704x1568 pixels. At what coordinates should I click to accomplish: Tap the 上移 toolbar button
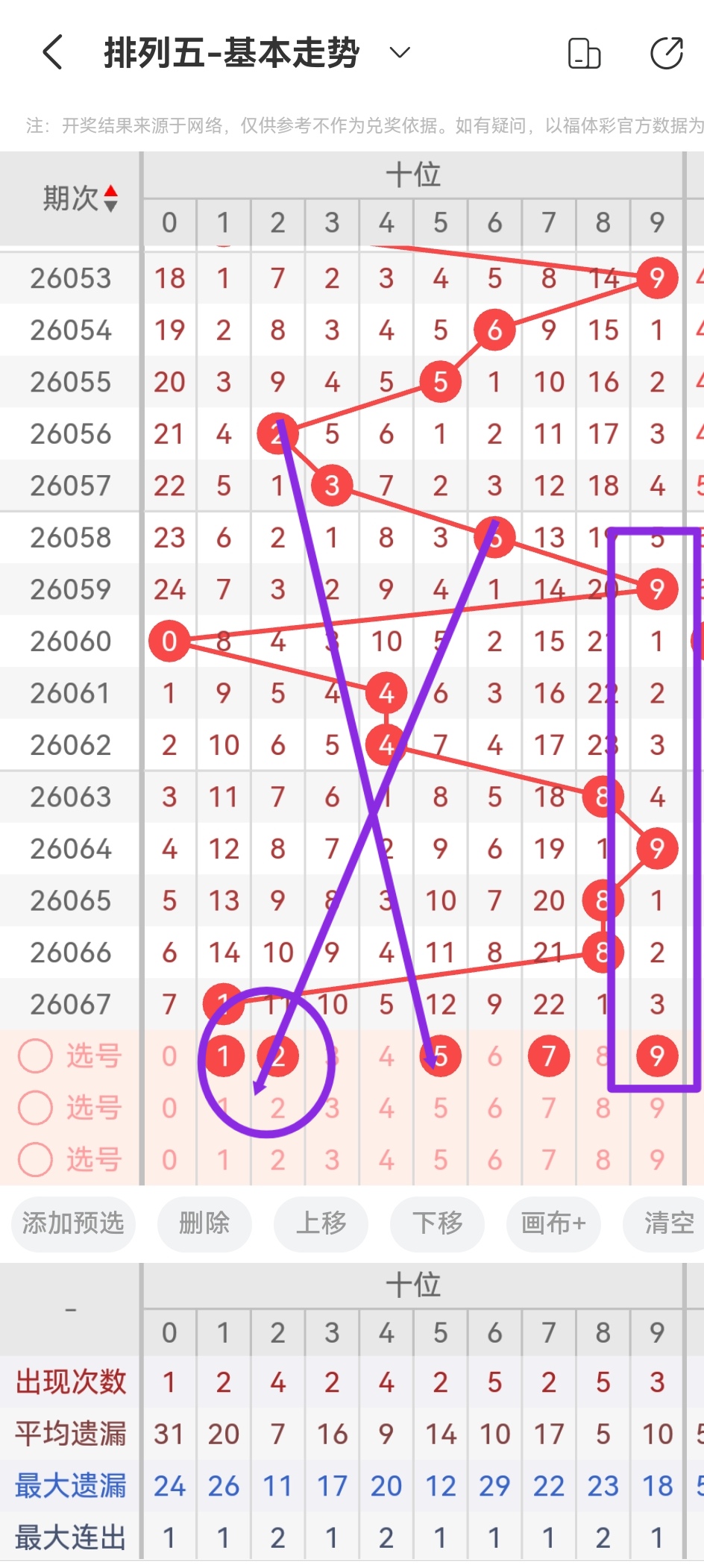(x=321, y=1223)
